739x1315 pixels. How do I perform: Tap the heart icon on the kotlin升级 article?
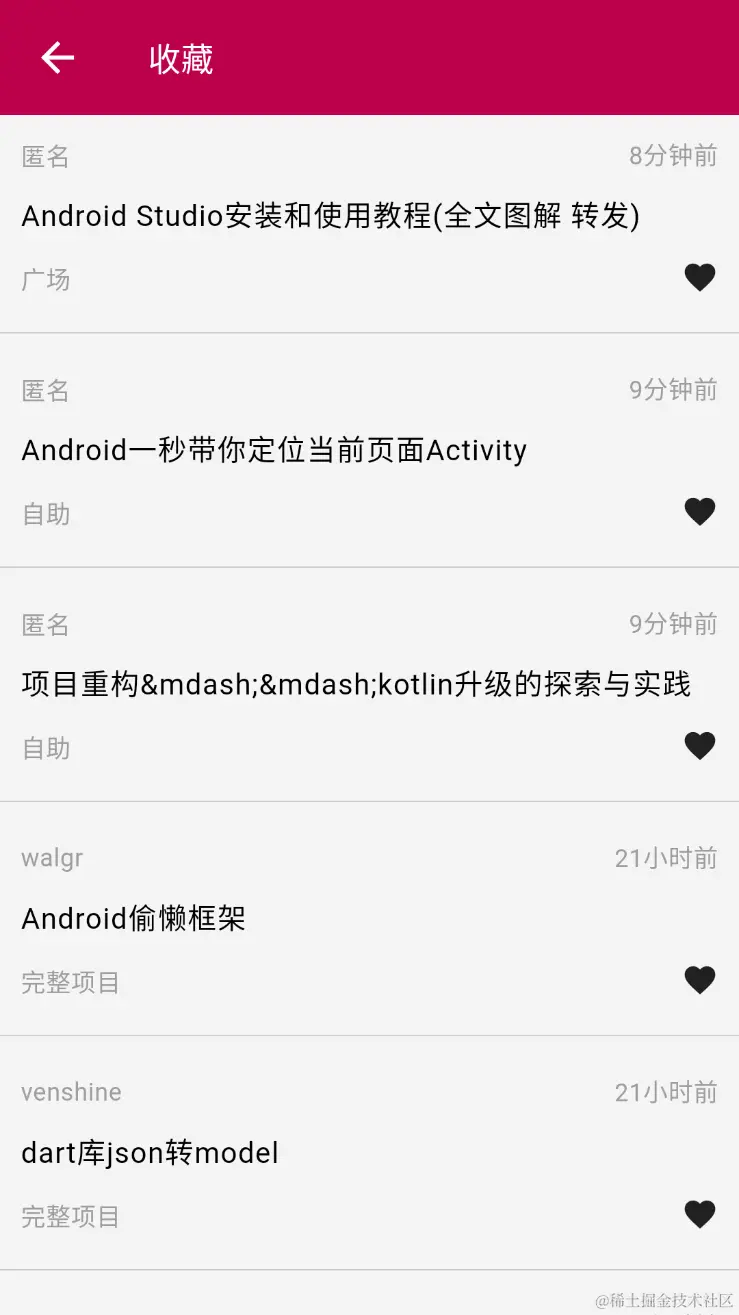tap(700, 745)
